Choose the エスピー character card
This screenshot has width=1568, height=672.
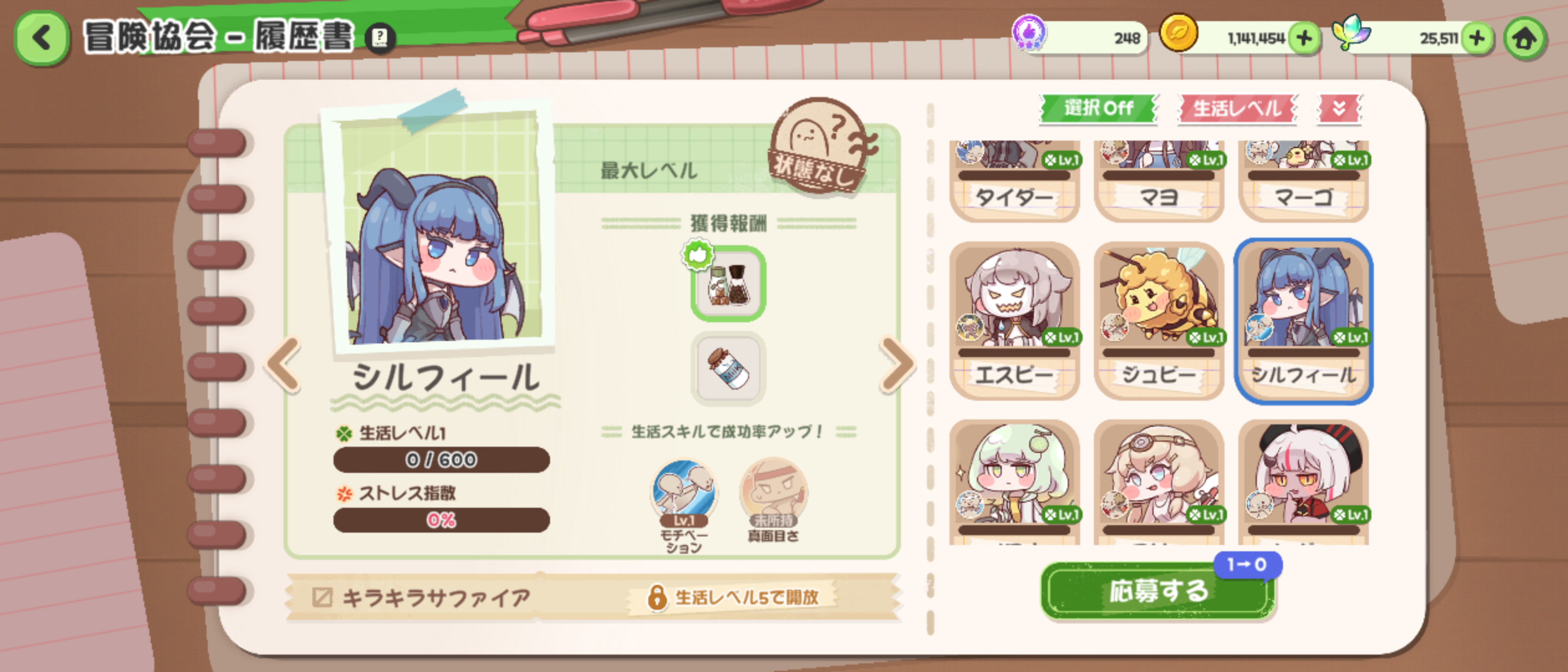(1014, 320)
